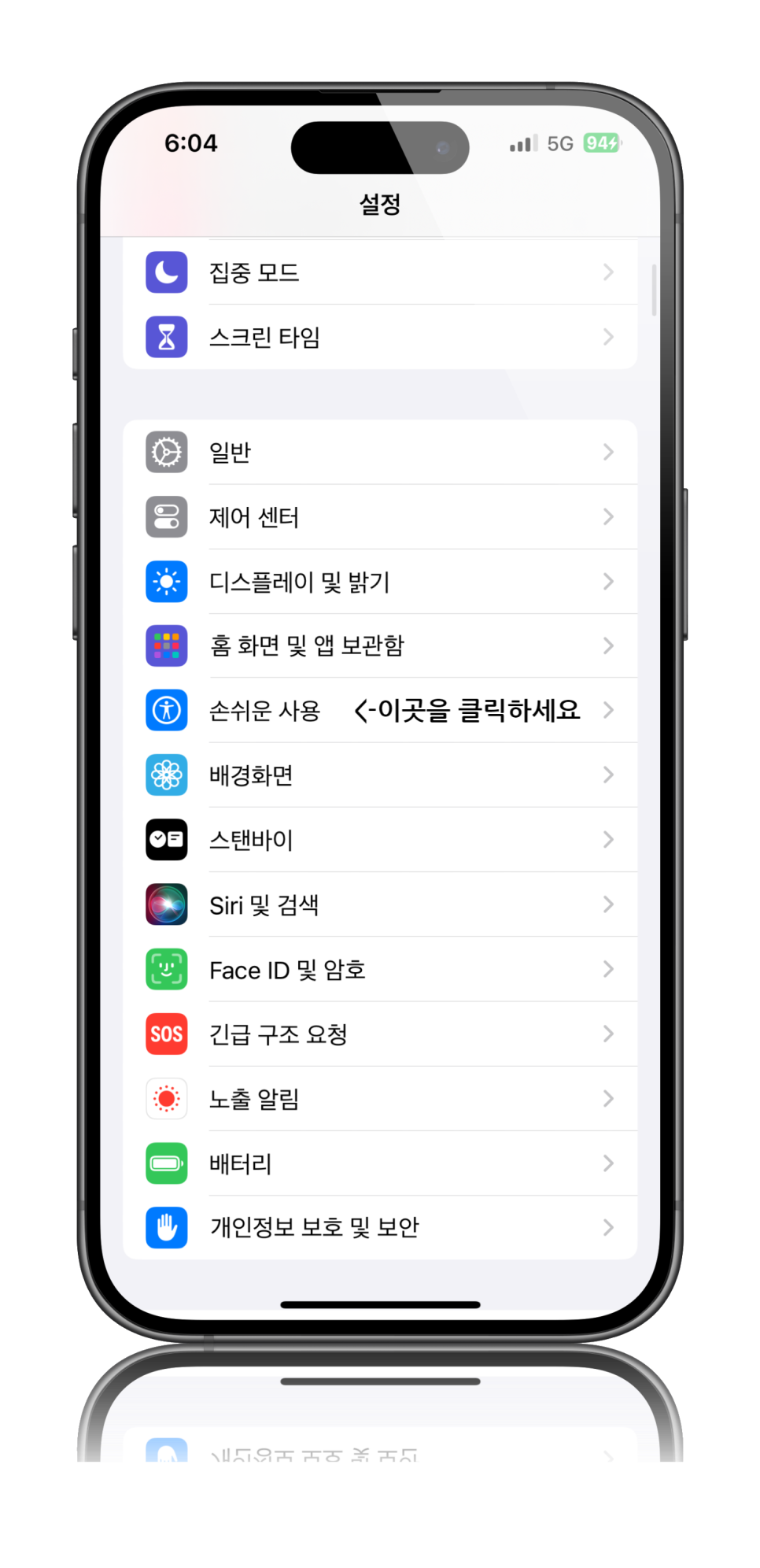This screenshot has height=1568, width=760.
Task: Open 배경화면 settings
Action: [380, 775]
